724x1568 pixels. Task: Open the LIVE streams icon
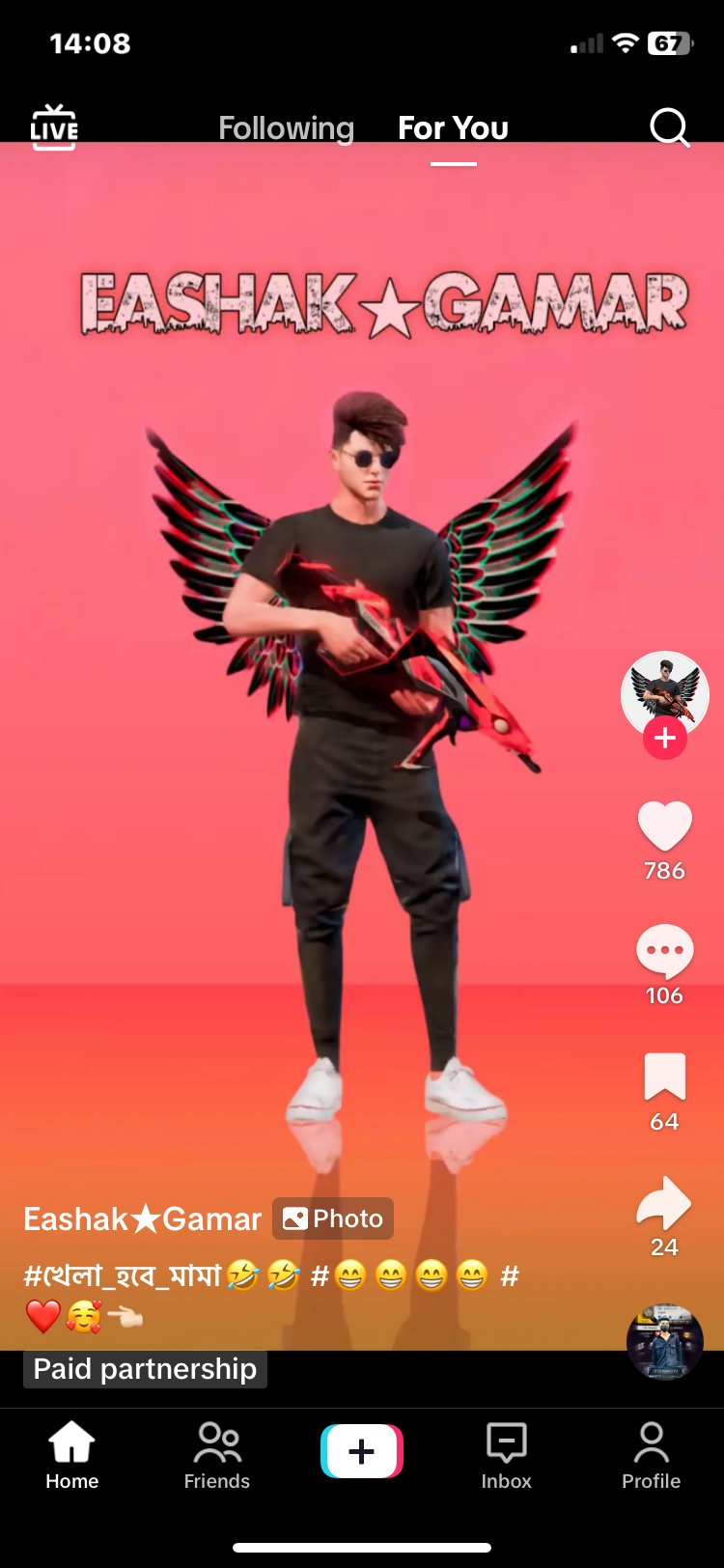click(54, 127)
